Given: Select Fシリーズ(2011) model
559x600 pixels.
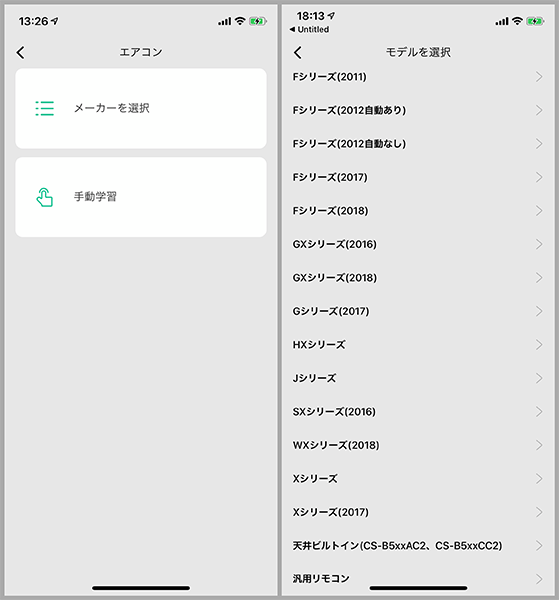Looking at the screenshot, I should tap(418, 77).
